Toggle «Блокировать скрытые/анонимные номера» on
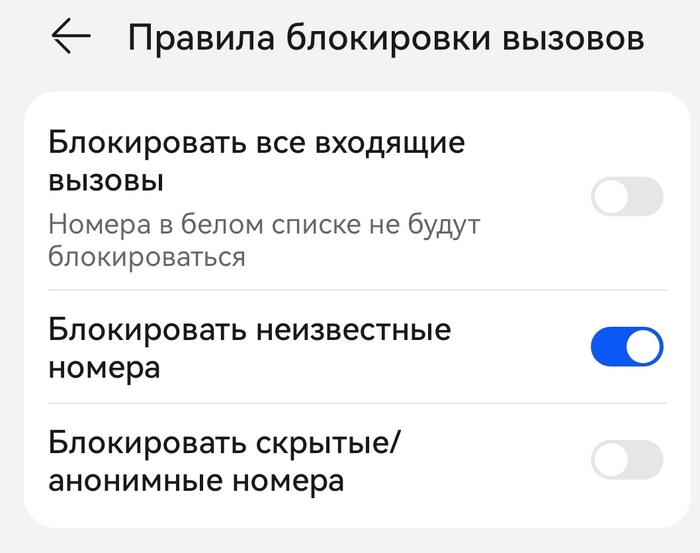The width and height of the screenshot is (700, 553). (x=627, y=460)
